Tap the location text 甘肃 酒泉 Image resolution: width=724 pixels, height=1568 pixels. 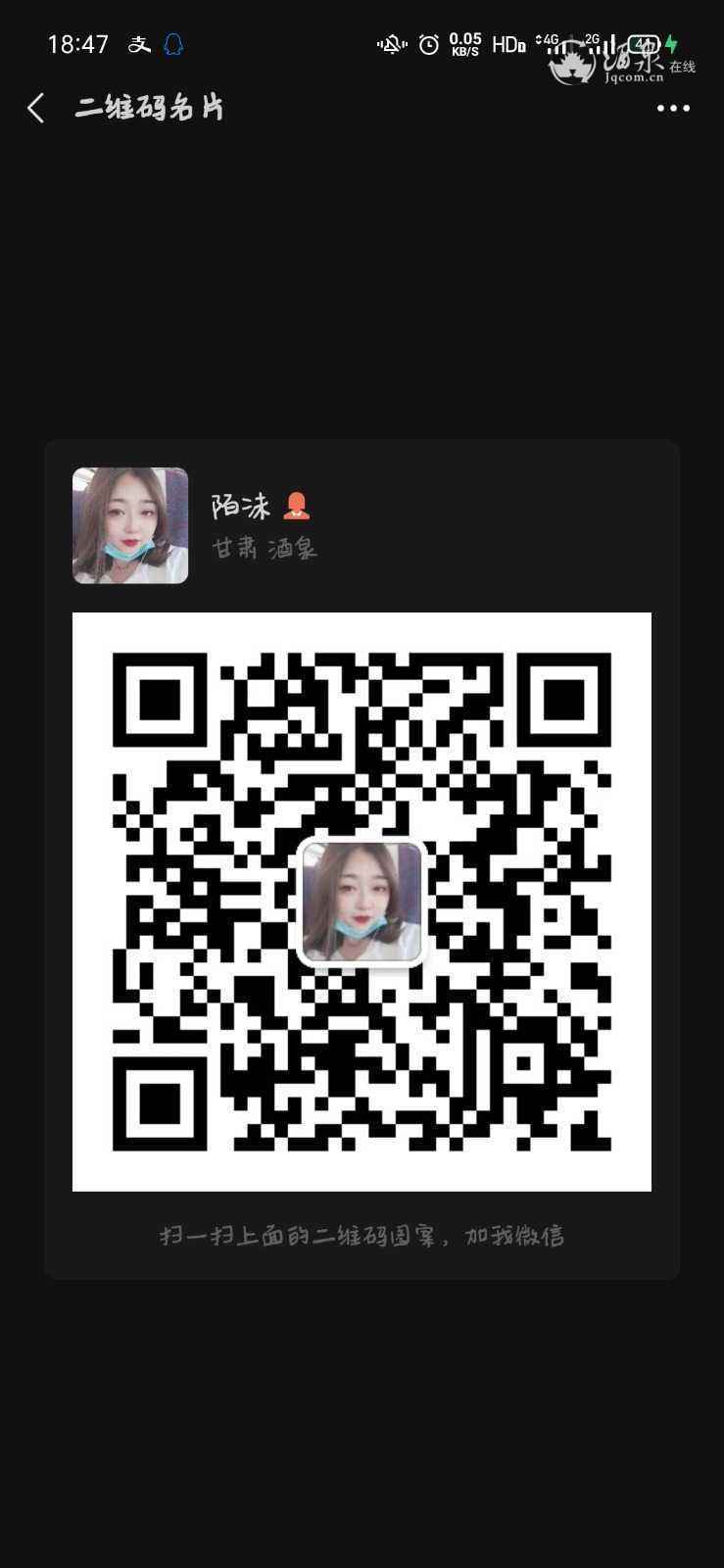[x=265, y=549]
